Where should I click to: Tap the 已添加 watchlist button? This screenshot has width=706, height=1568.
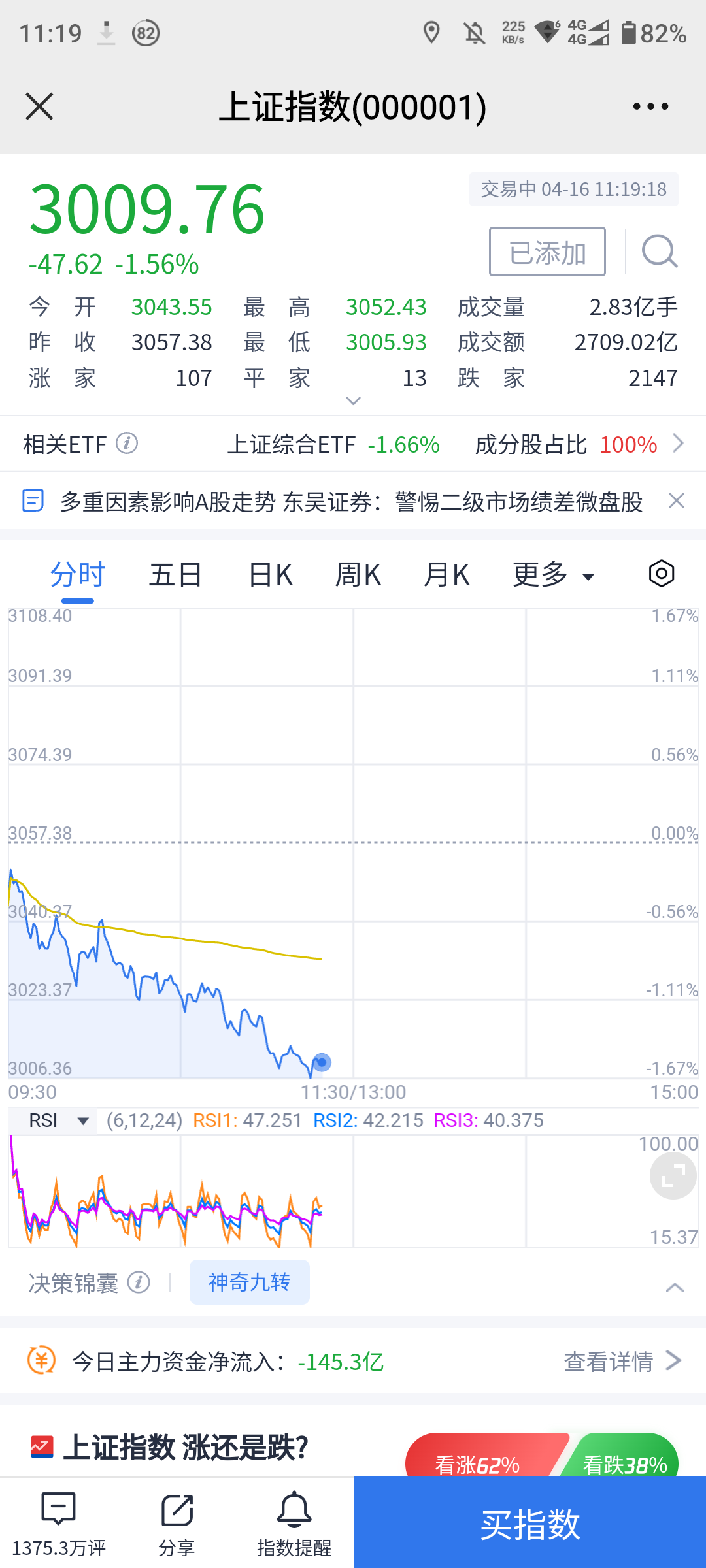click(547, 252)
